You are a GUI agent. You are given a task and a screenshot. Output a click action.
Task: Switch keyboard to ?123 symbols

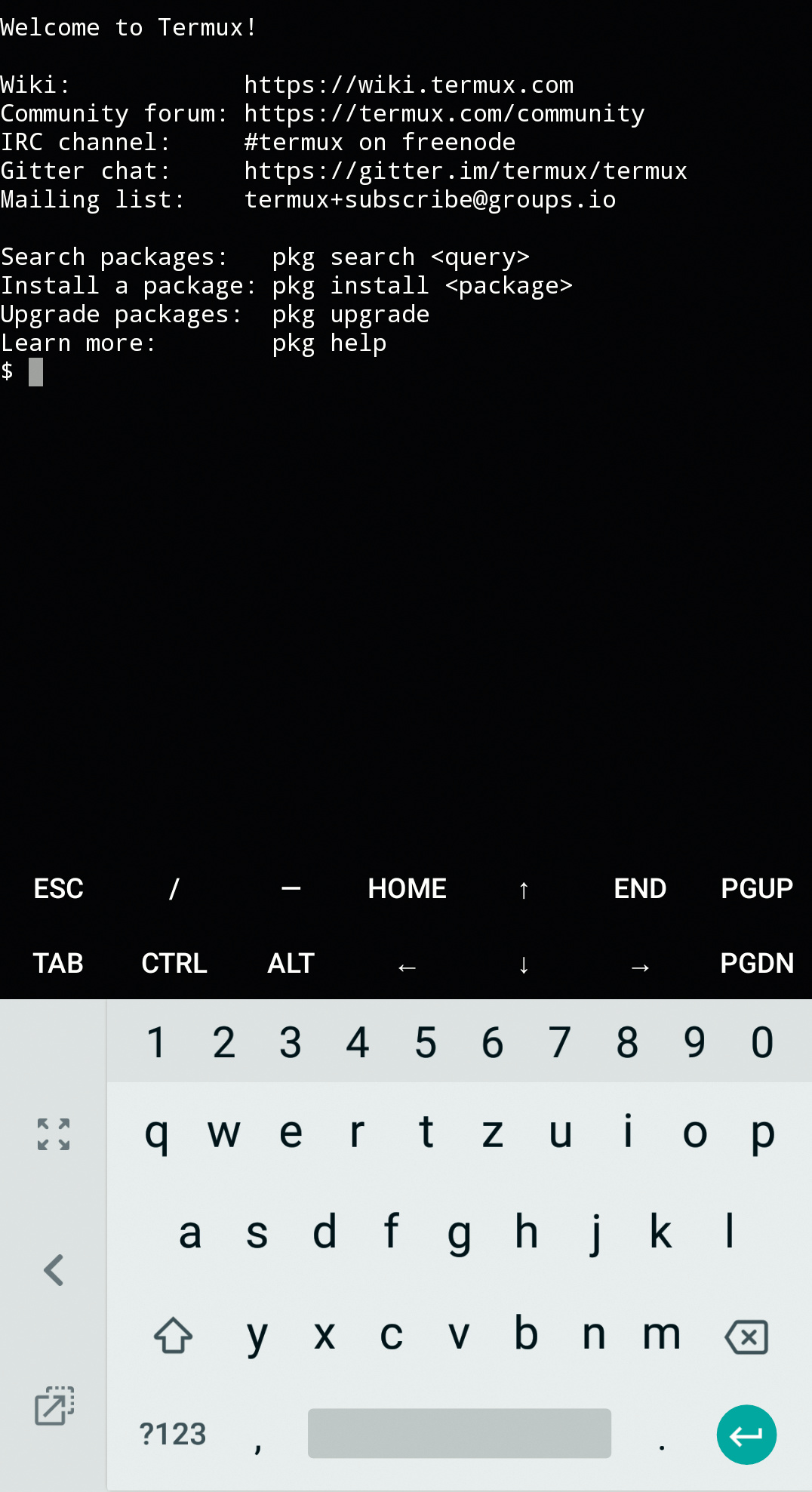coord(173,1433)
